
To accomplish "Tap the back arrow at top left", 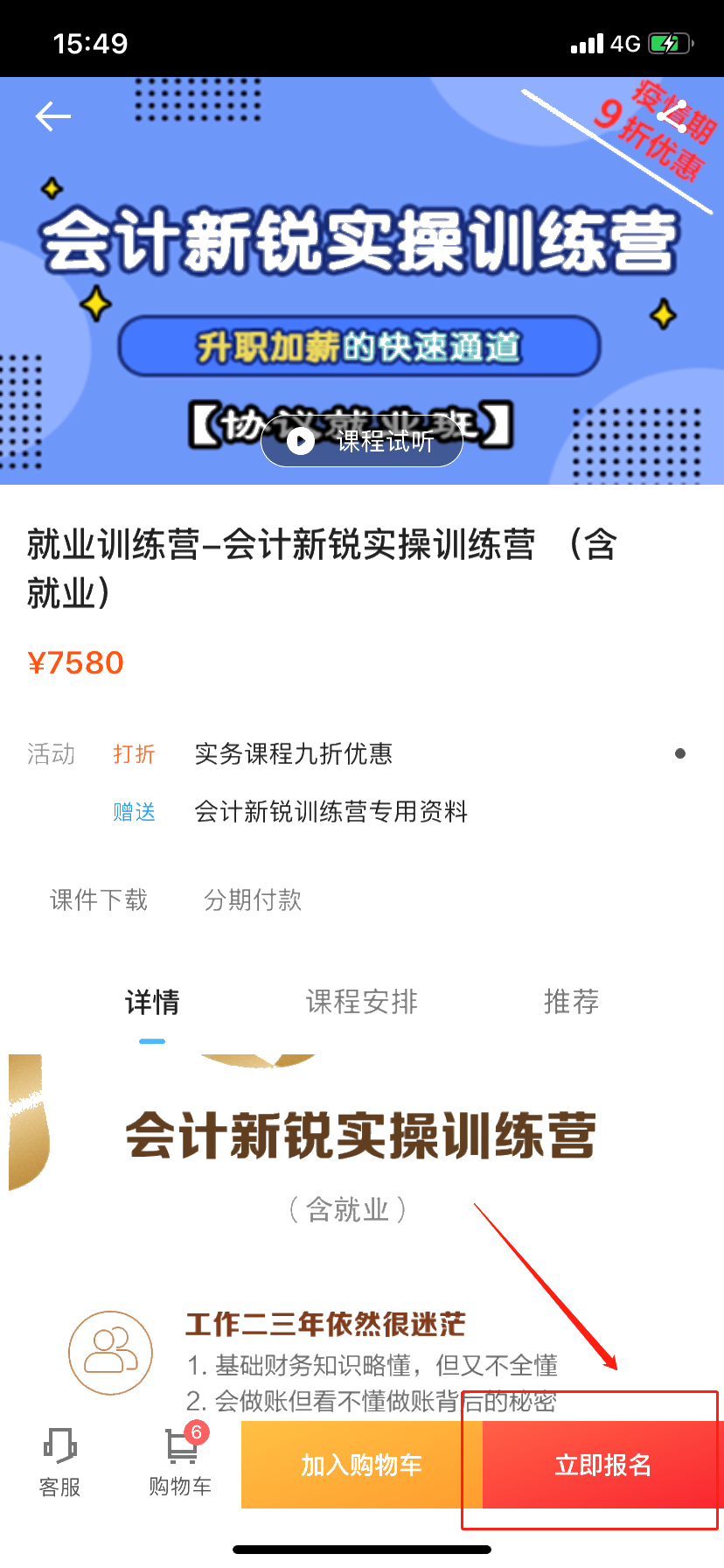I will 52,115.
